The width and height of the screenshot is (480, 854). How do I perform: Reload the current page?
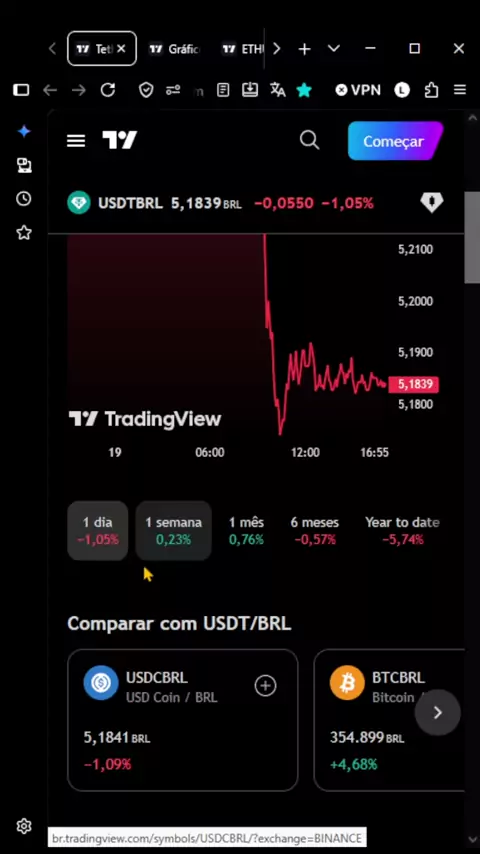[108, 90]
